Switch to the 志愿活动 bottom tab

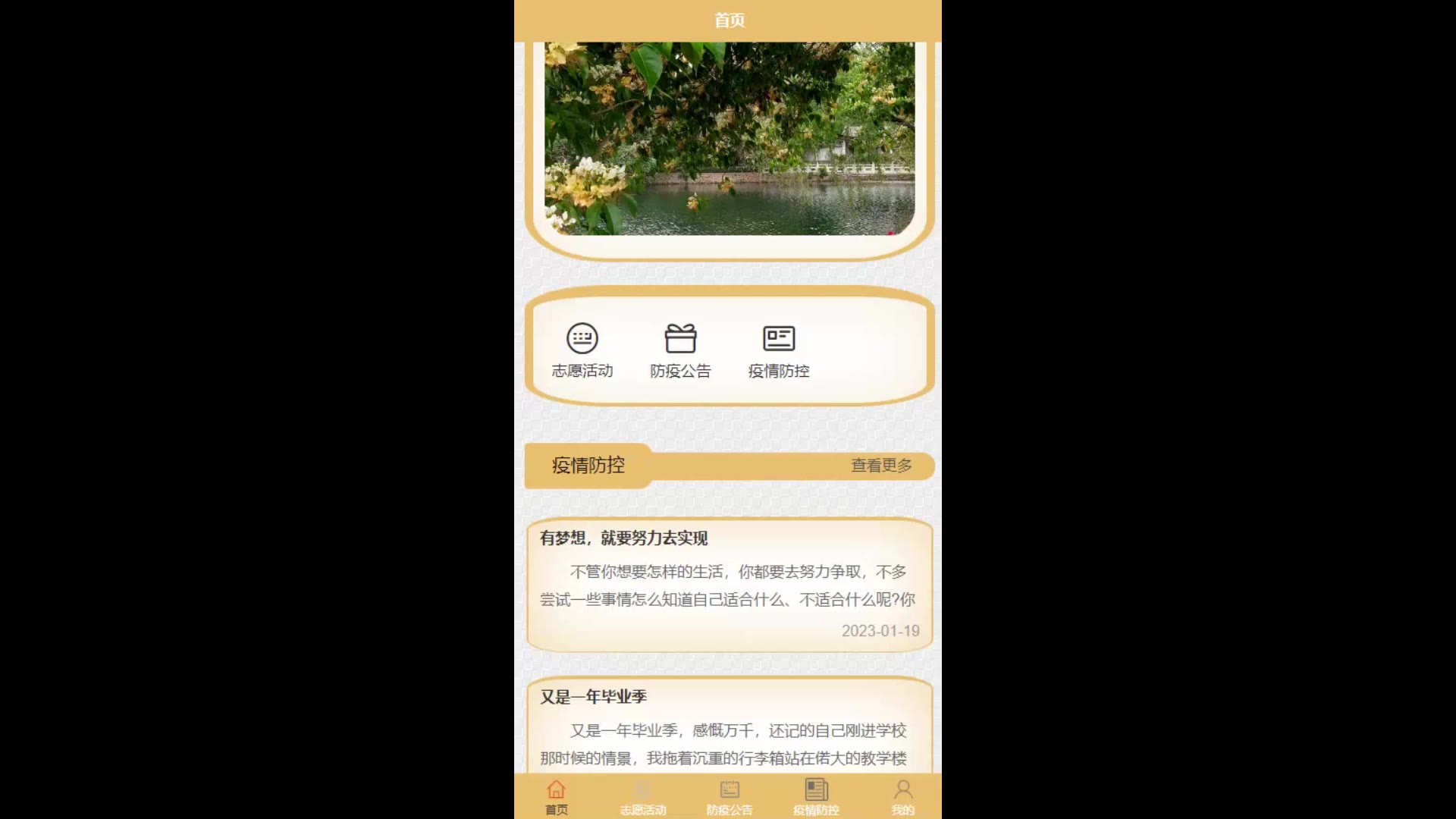click(642, 797)
